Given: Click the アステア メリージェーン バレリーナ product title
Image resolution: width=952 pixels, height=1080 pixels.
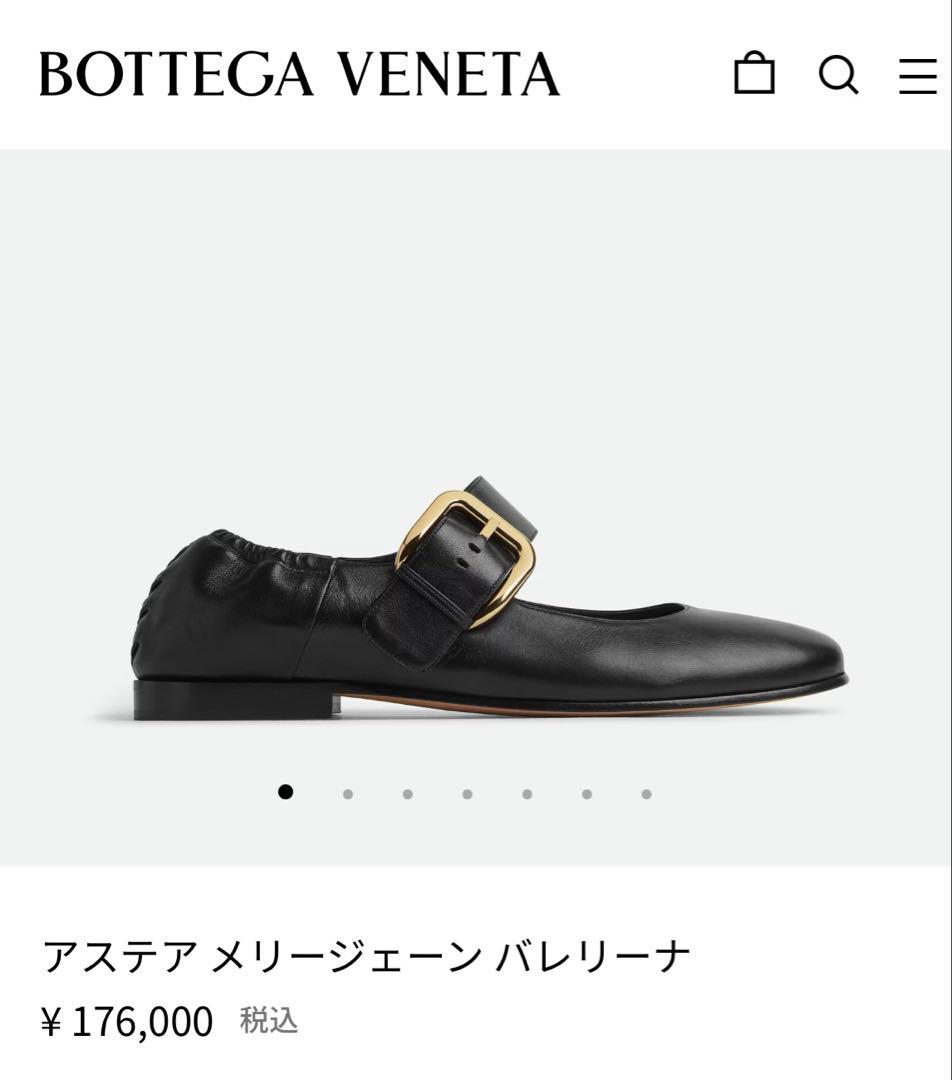Looking at the screenshot, I should click(x=366, y=957).
